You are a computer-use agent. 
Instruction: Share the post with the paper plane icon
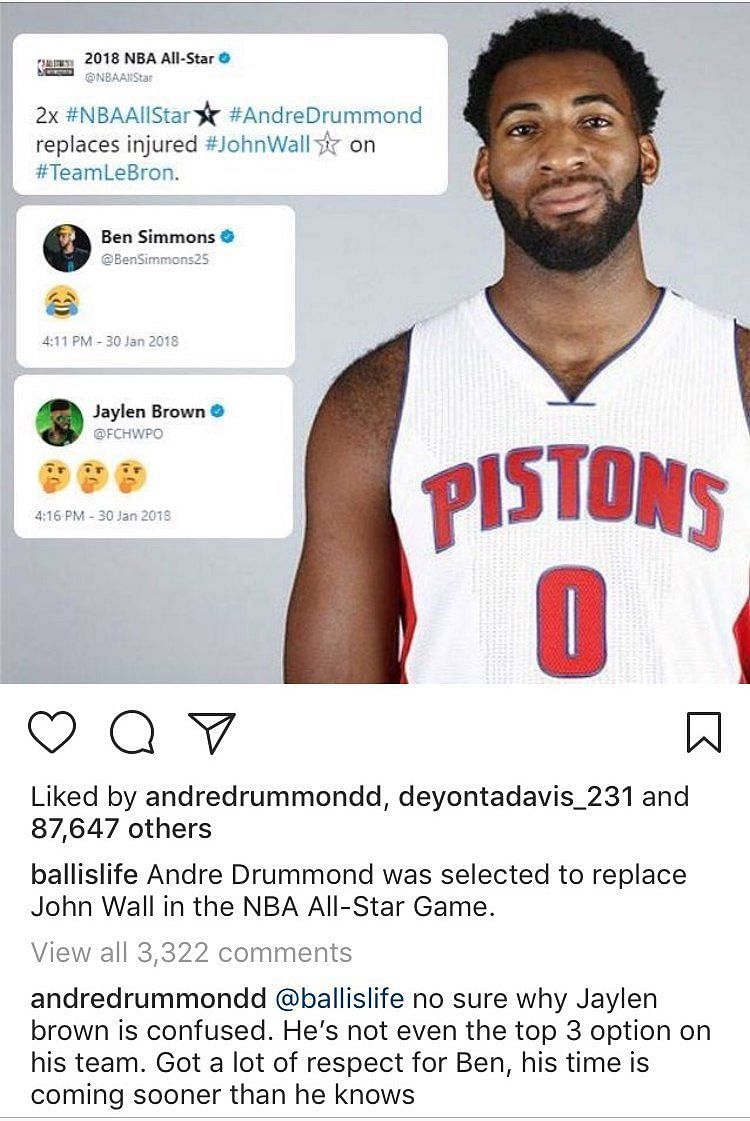point(212,732)
